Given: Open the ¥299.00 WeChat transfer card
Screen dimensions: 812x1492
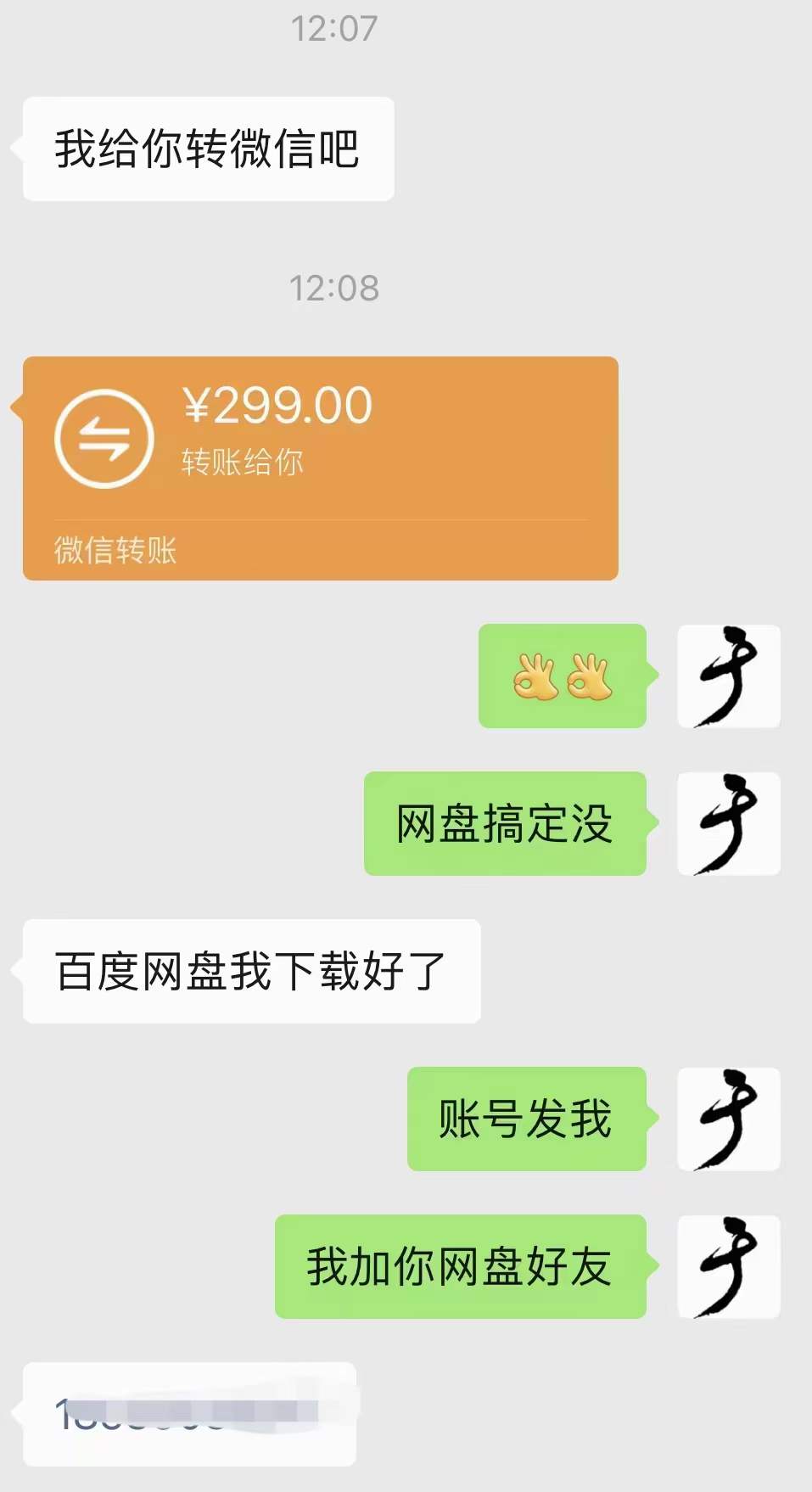Looking at the screenshot, I should 320,468.
